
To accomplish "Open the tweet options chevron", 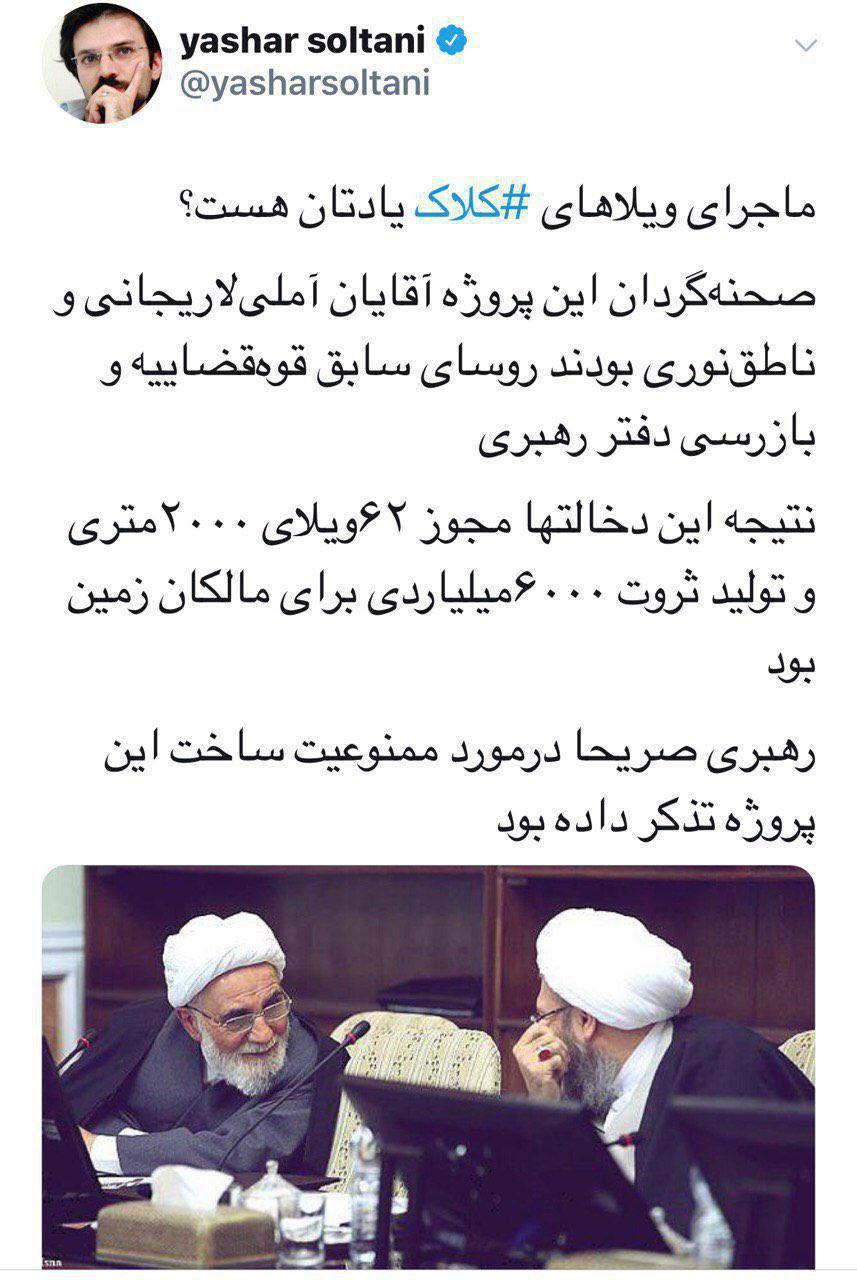I will point(806,46).
